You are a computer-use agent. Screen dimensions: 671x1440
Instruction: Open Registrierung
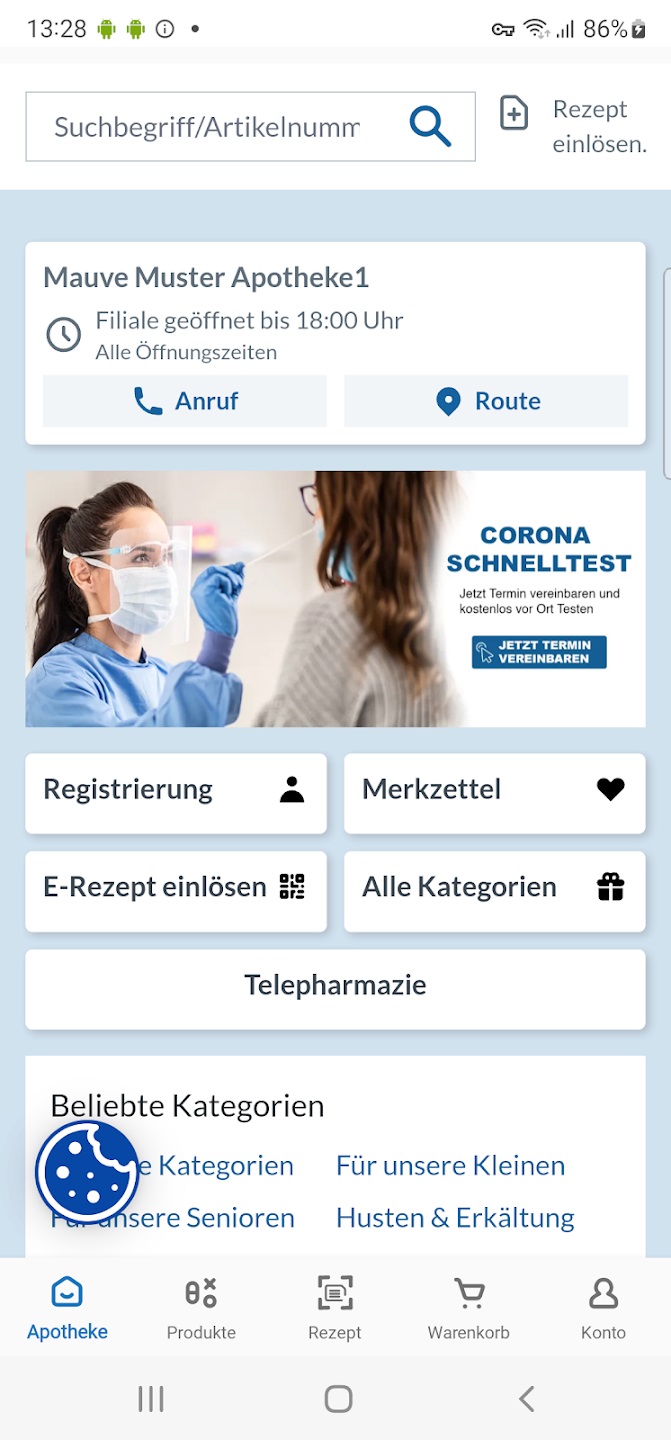coord(176,790)
